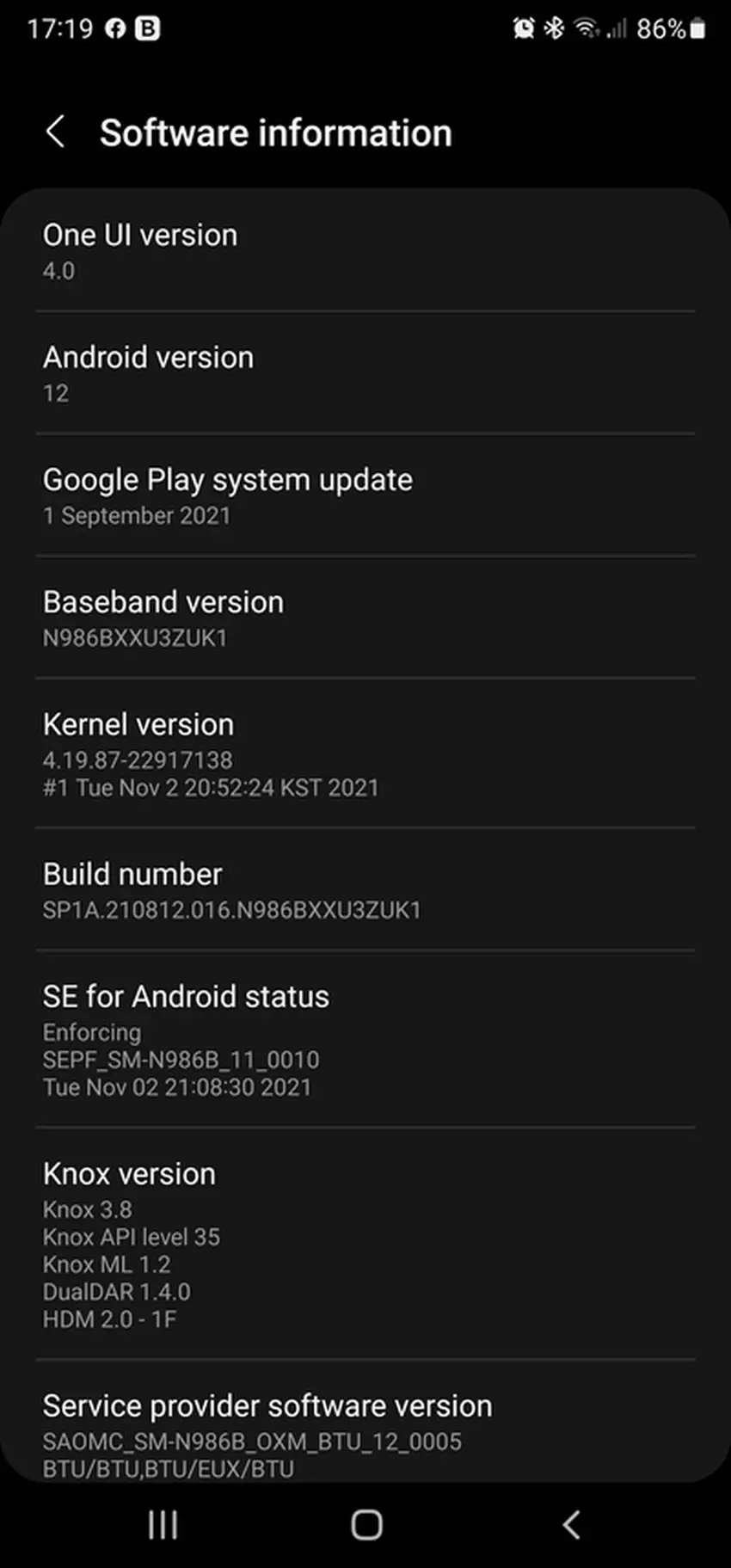Open Google Play system update
Screen dimensions: 731x1568
pyautogui.click(x=365, y=495)
